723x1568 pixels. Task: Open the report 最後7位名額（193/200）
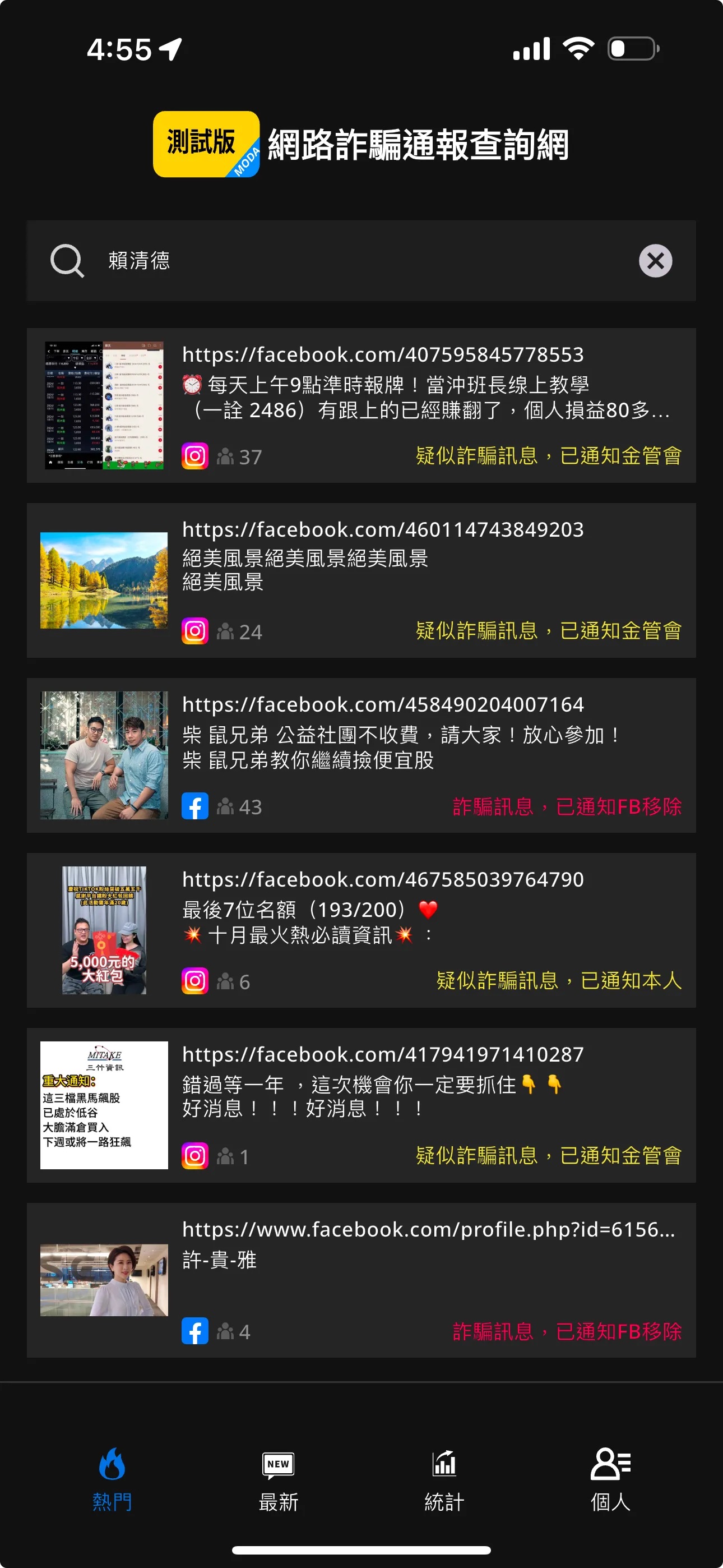[361, 930]
